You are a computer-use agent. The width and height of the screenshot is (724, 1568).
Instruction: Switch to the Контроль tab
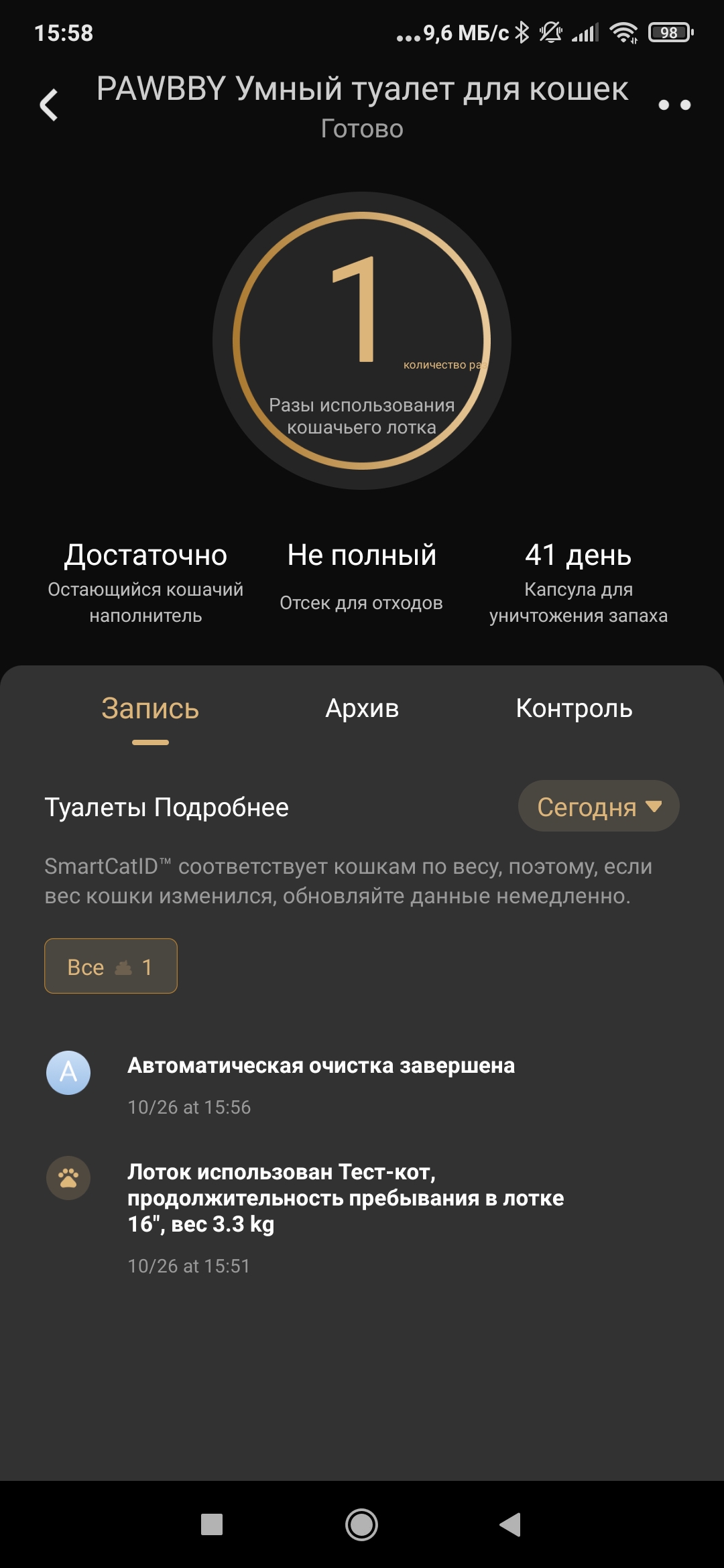[x=574, y=708]
